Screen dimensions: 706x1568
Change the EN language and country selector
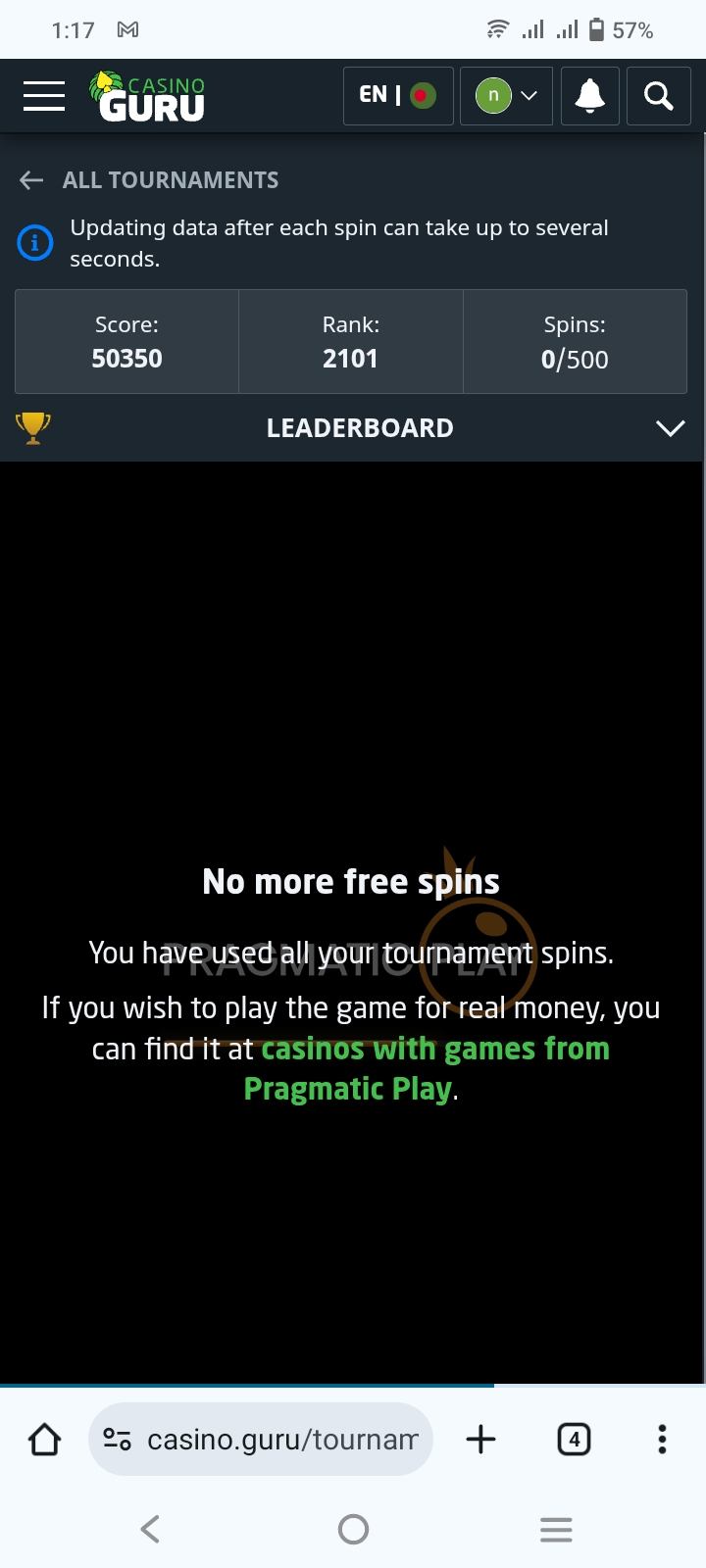[x=397, y=96]
